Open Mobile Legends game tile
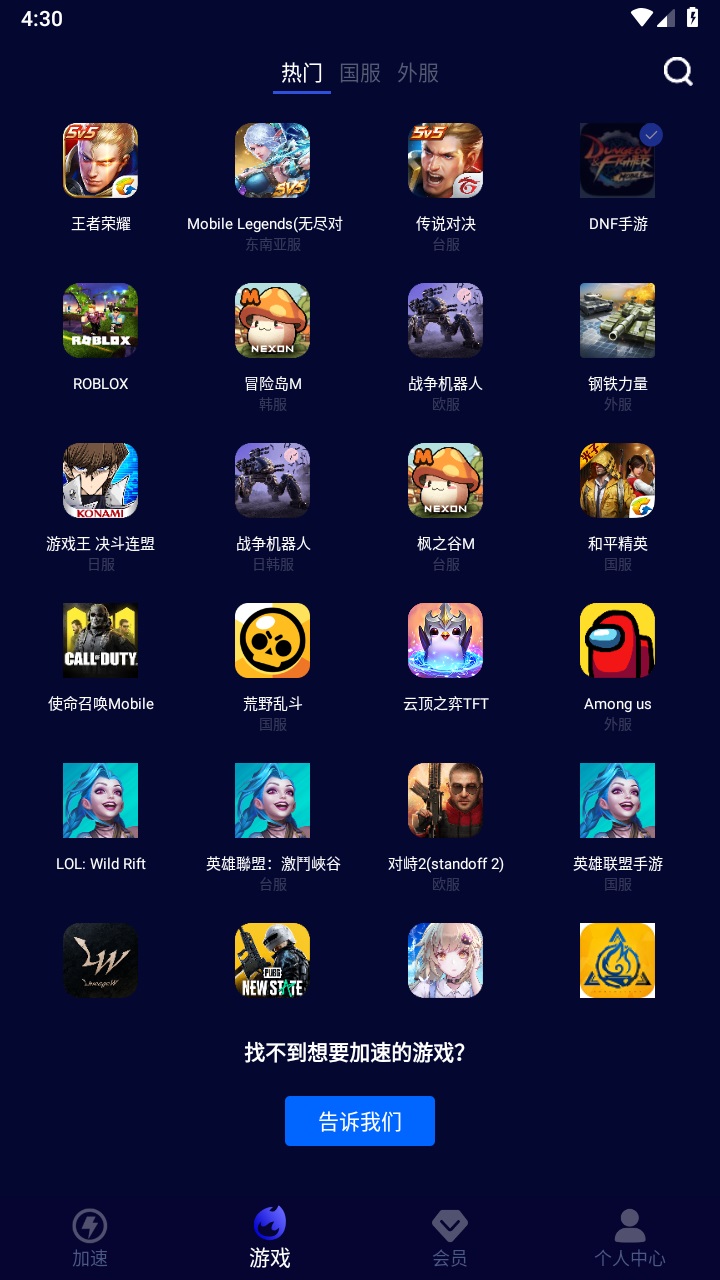Screen dimensions: 720x1280 pos(272,162)
